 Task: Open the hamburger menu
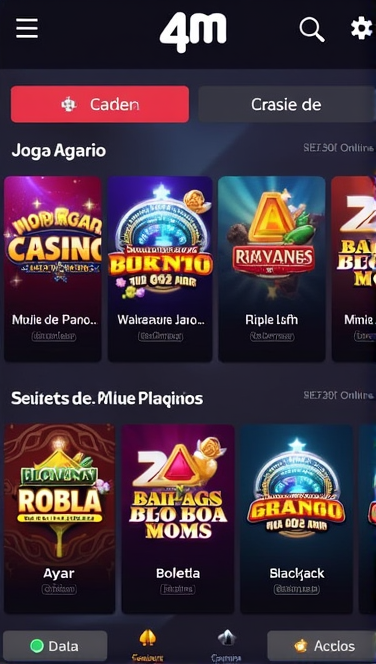(27, 29)
